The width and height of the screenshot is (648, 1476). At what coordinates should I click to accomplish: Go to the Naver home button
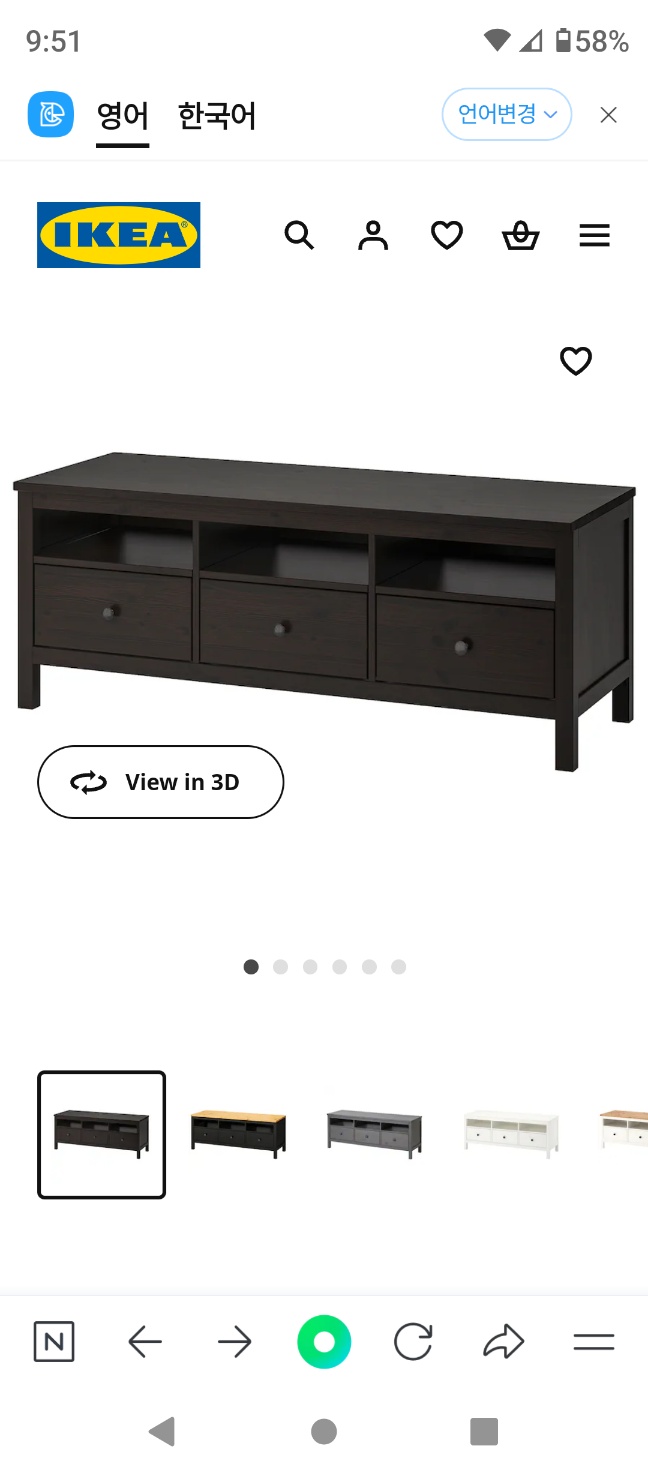click(54, 1341)
